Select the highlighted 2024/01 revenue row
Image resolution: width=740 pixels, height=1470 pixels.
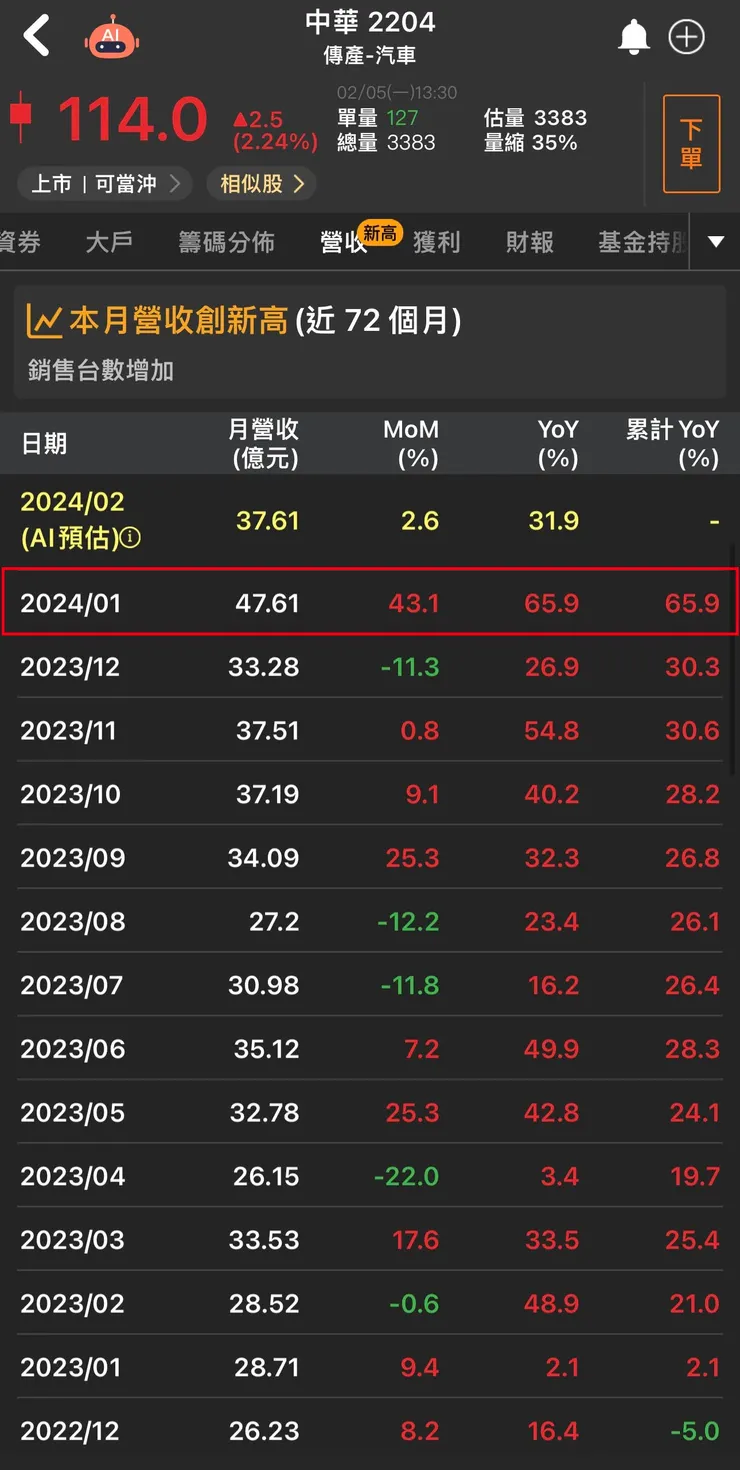370,603
